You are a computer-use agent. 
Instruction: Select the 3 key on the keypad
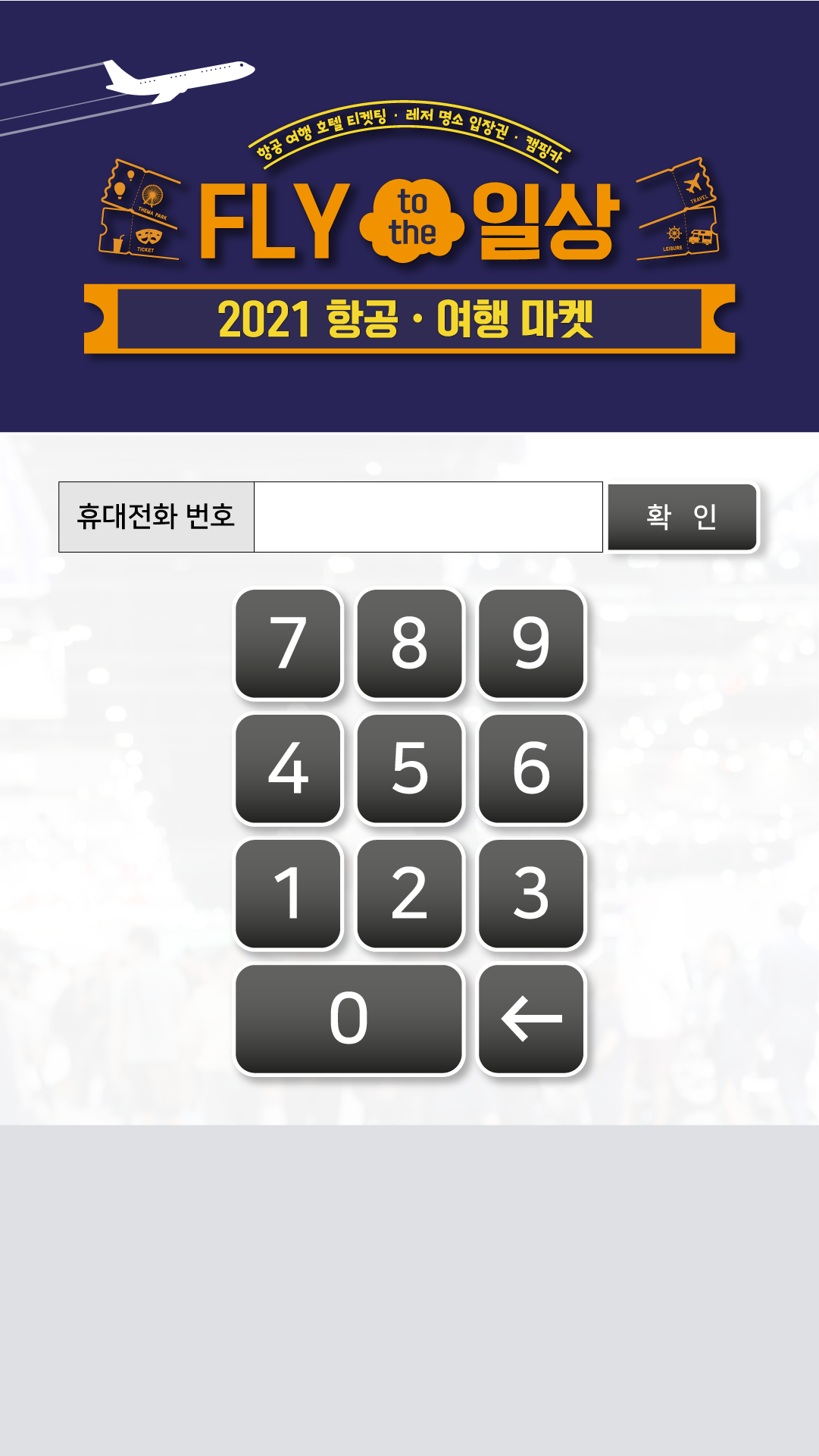(531, 894)
